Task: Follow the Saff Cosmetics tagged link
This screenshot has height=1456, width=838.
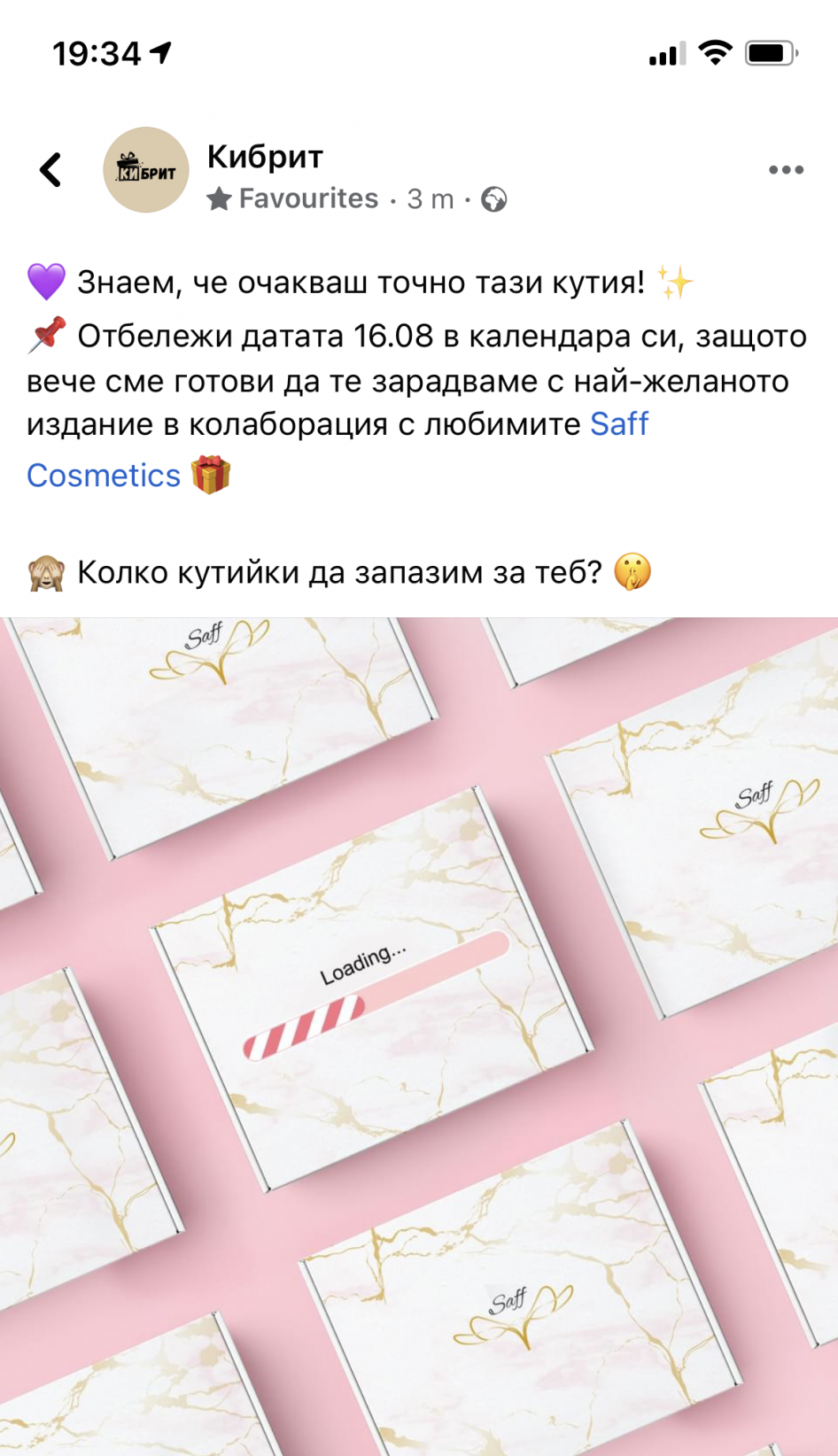Action: coord(103,476)
